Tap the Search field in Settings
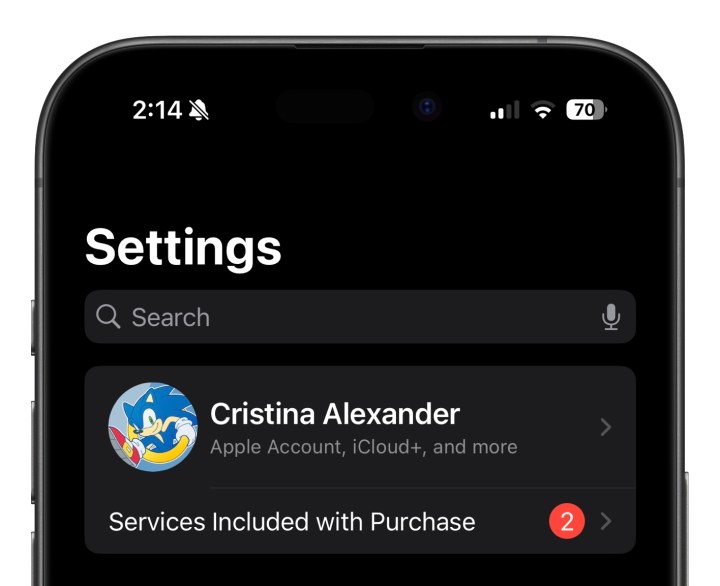Screen dimensions: 720x586 pyautogui.click(x=340, y=318)
